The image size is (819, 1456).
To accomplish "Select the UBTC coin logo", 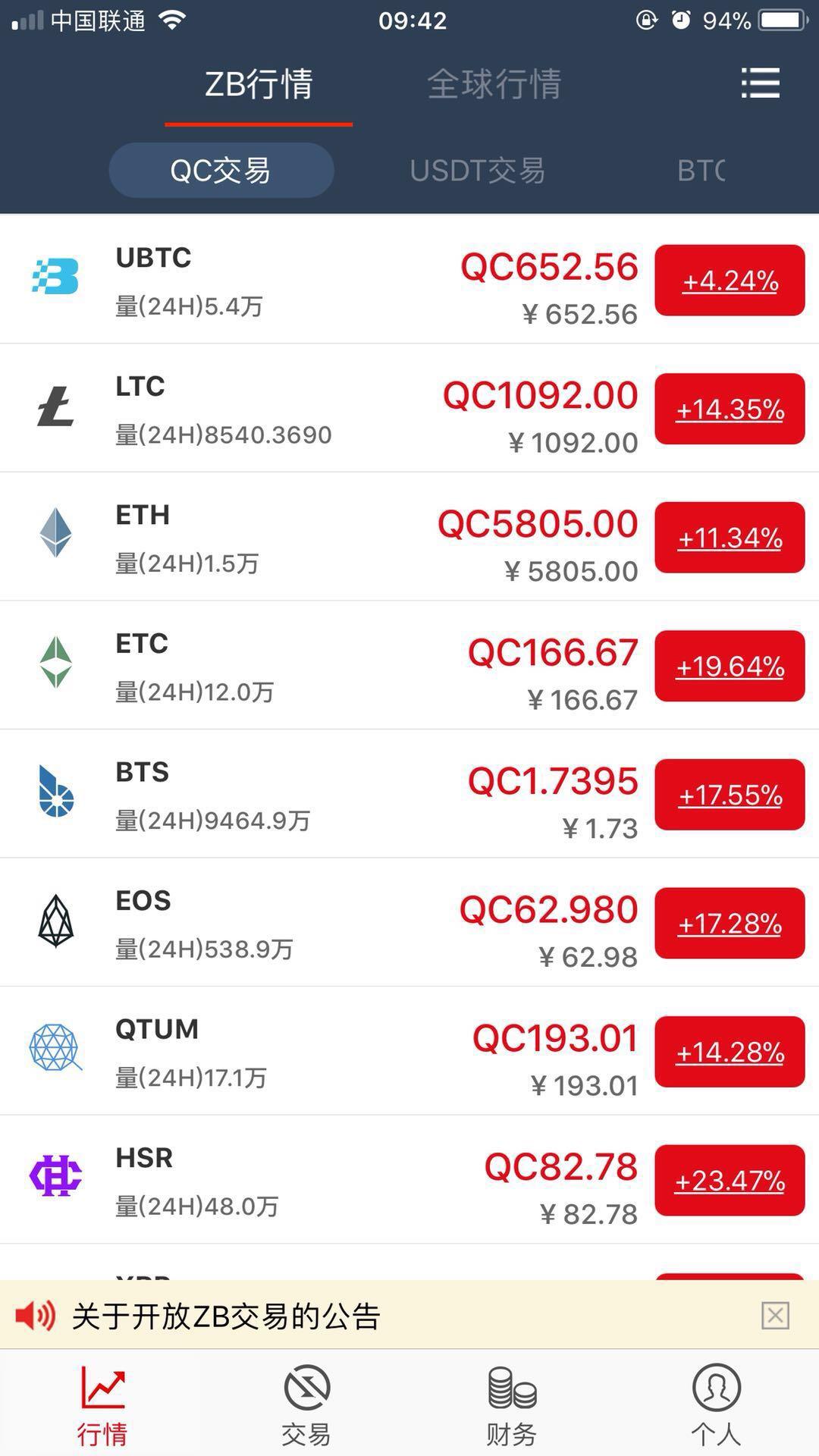I will click(55, 278).
